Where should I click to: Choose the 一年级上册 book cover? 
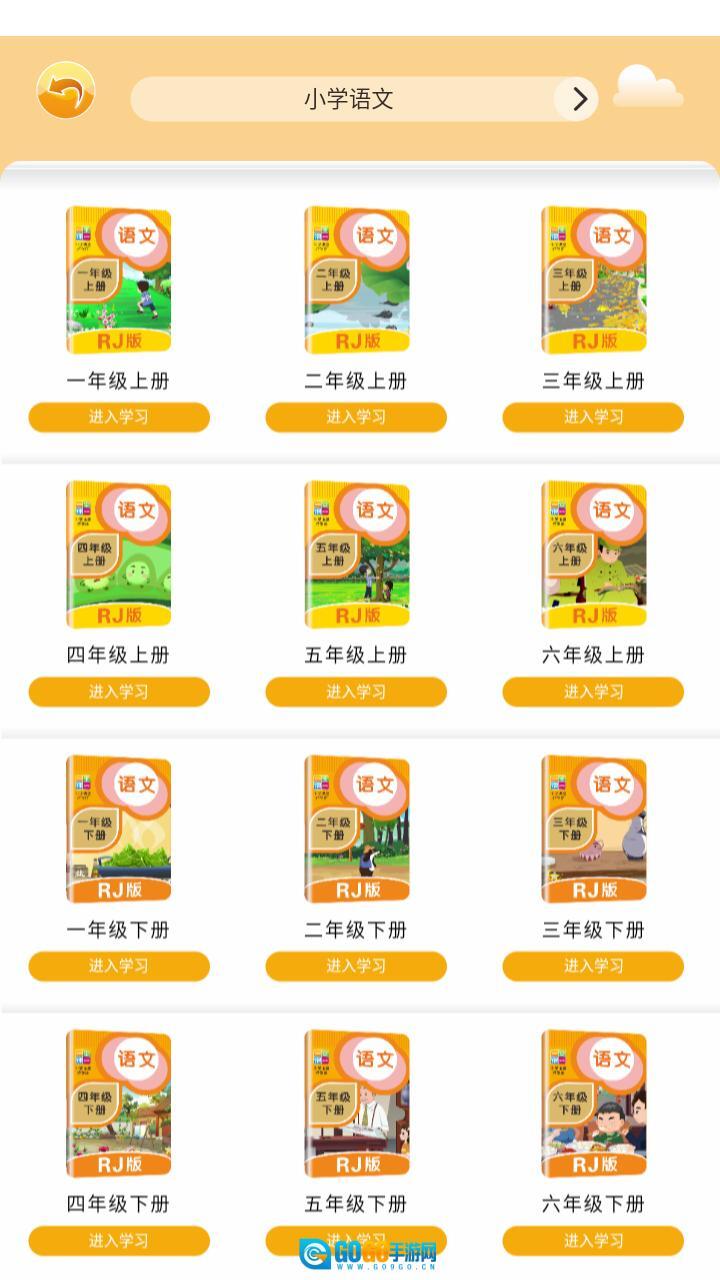coord(119,280)
